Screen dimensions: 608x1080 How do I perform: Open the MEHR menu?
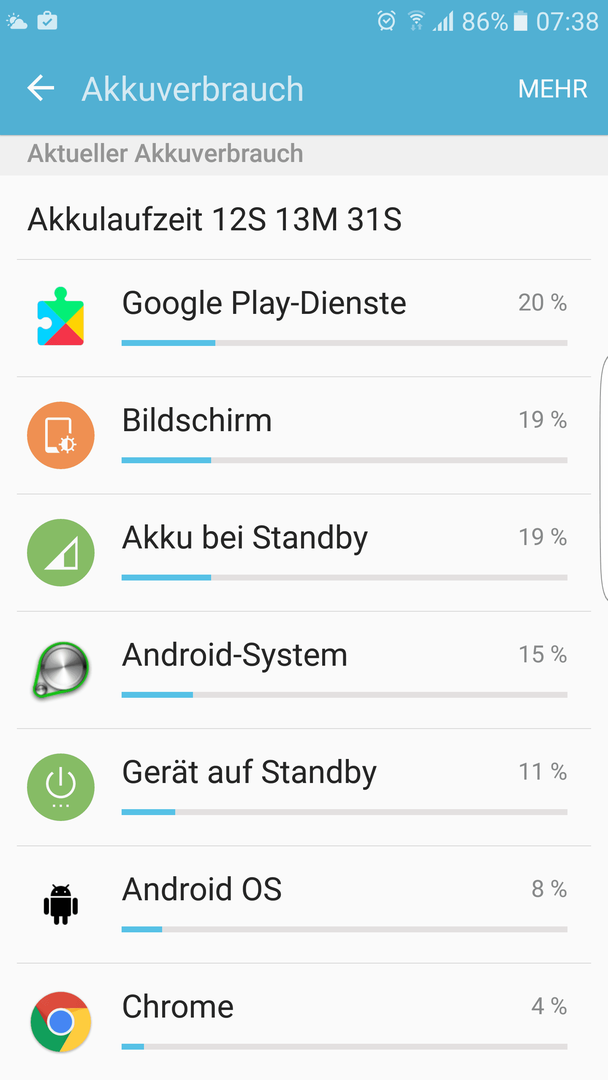(x=552, y=90)
